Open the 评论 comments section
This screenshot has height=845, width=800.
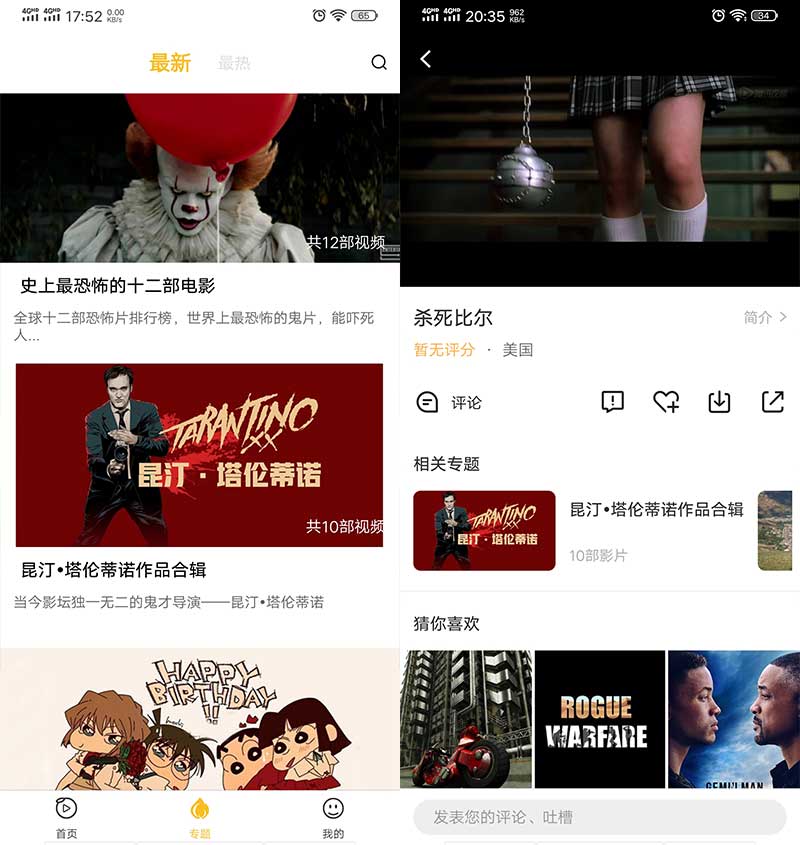click(449, 402)
